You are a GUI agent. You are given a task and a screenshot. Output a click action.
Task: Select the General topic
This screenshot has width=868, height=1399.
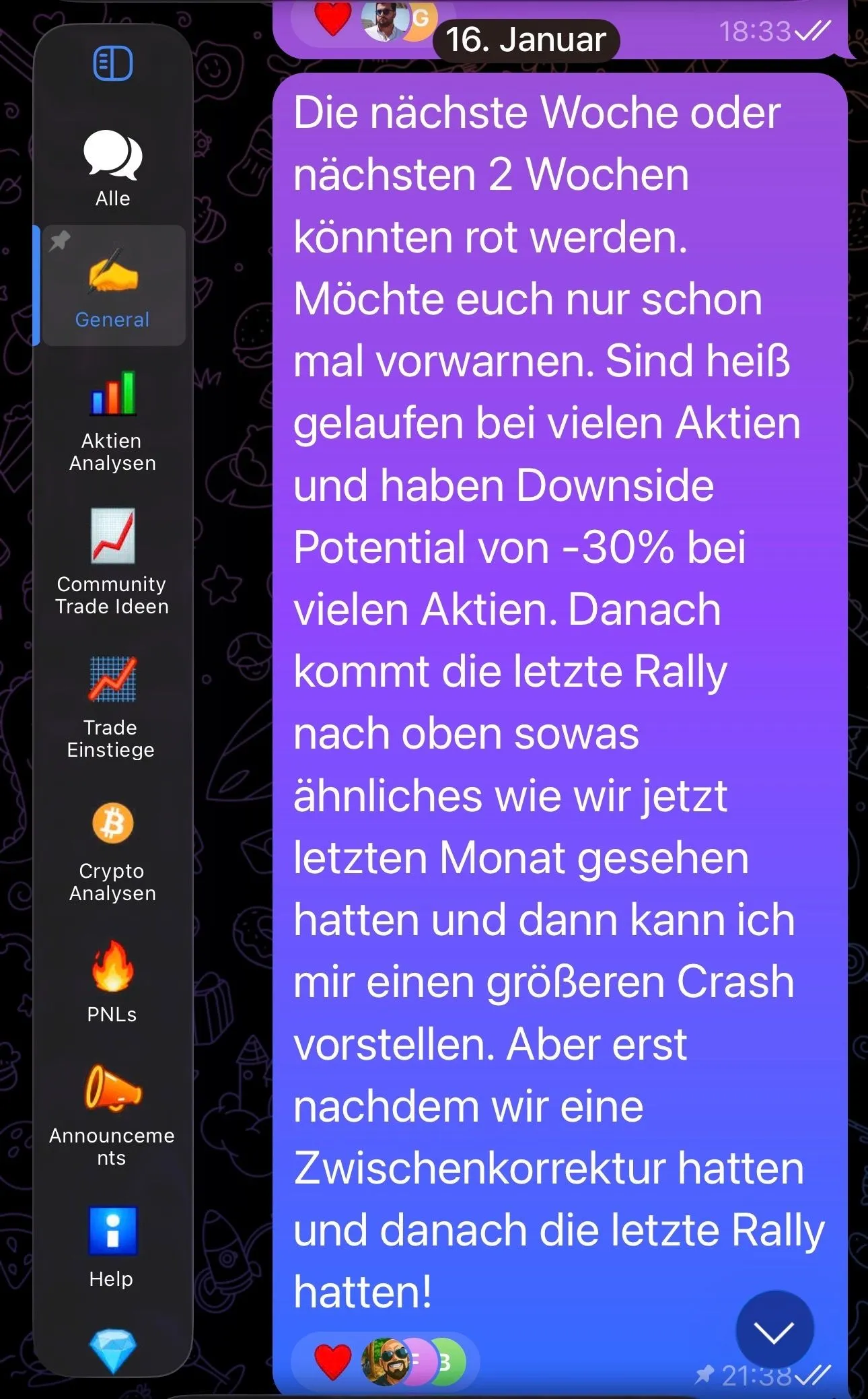pyautogui.click(x=112, y=286)
